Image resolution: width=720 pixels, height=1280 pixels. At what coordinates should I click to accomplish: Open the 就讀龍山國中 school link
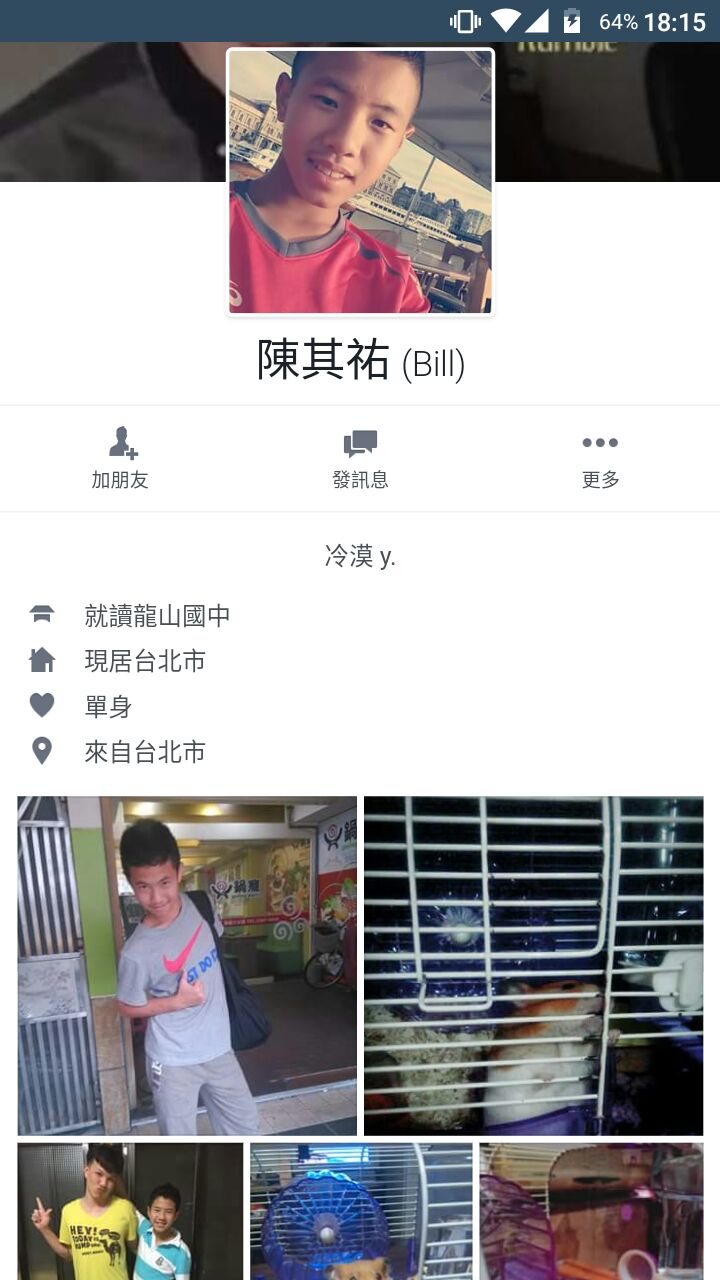coord(157,616)
